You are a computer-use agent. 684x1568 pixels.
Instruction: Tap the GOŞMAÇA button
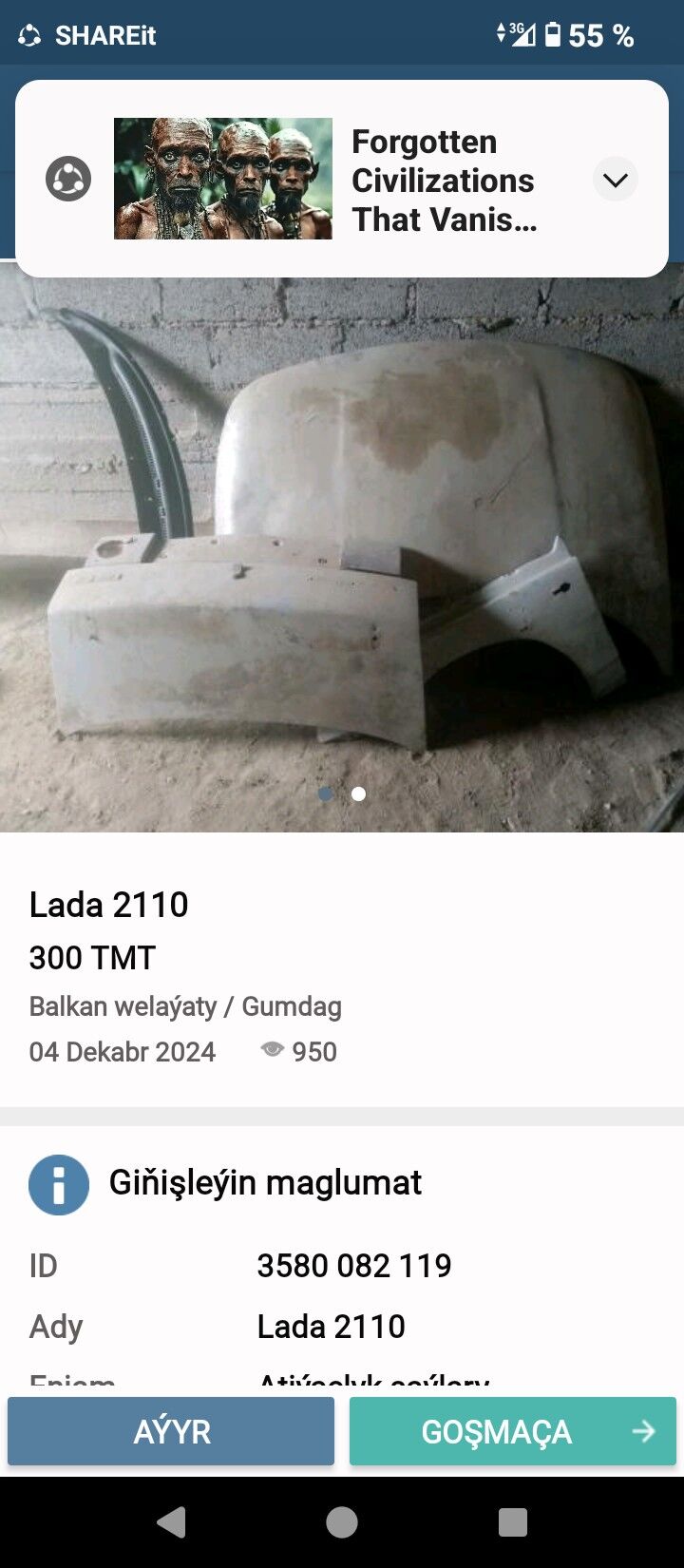tap(513, 1431)
